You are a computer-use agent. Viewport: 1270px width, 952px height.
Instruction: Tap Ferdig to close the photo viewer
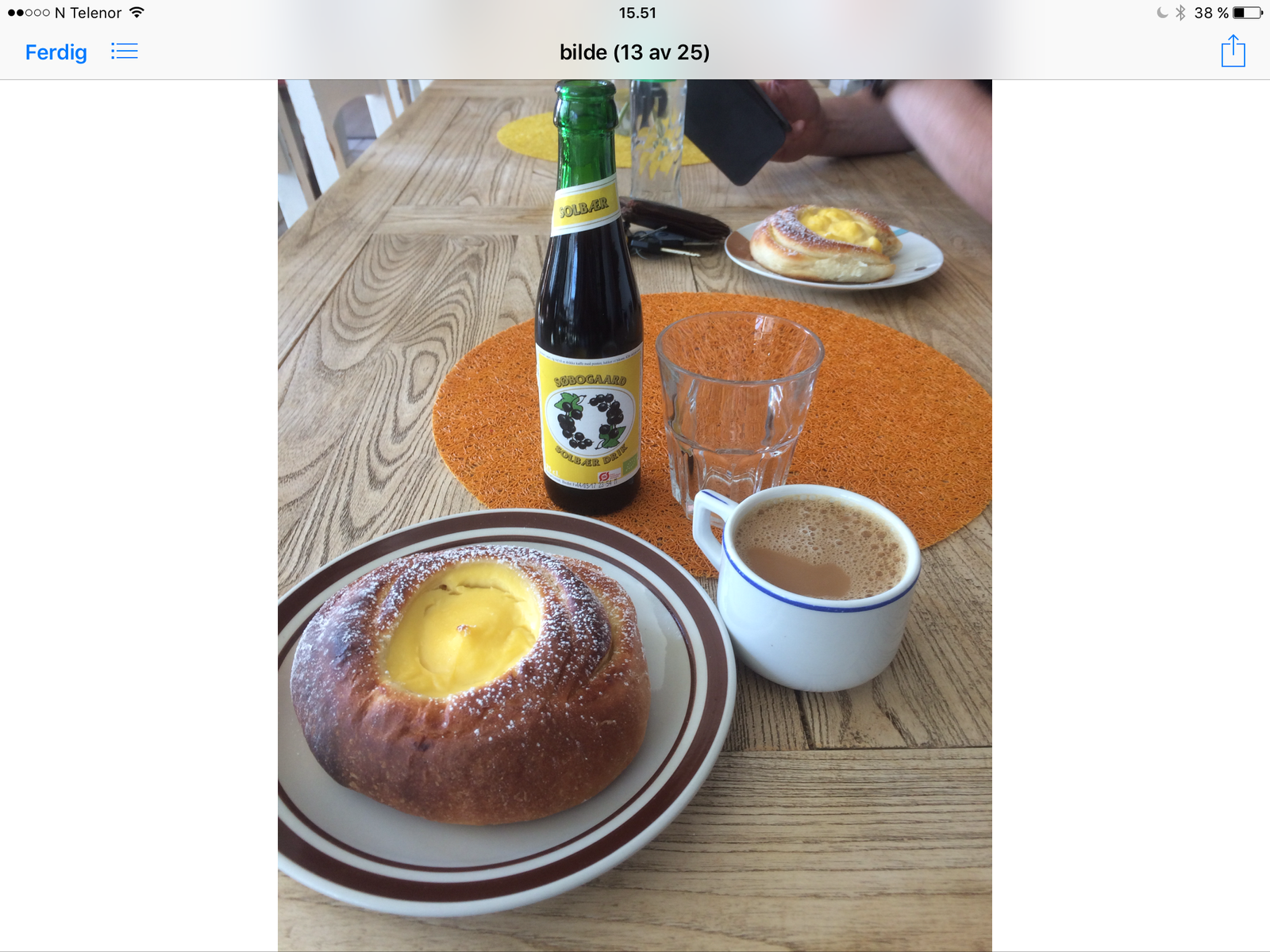point(56,52)
